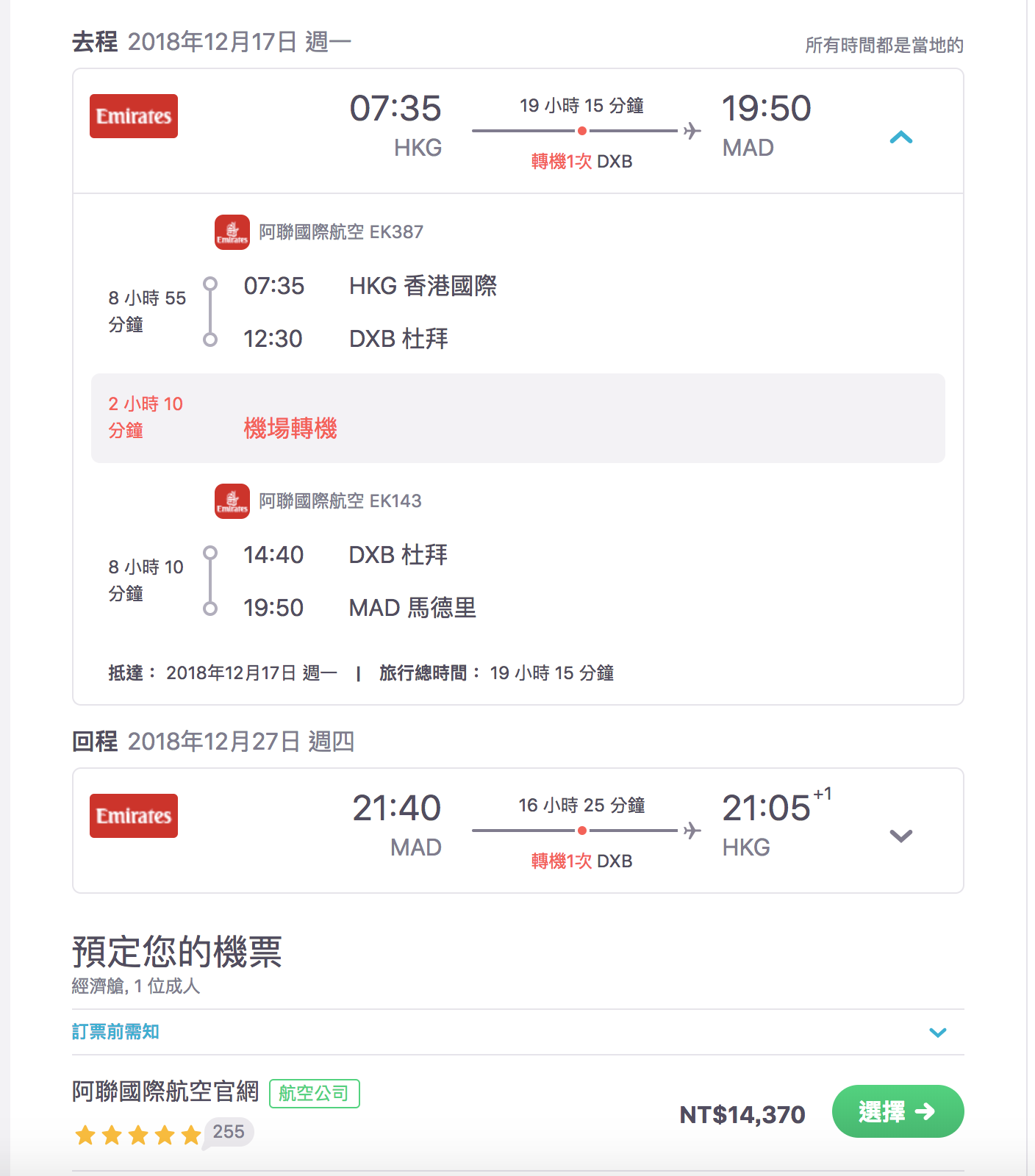Viewport: 1035px width, 1176px height.
Task: Click the Emirates logo on the return flight card
Action: 133,816
